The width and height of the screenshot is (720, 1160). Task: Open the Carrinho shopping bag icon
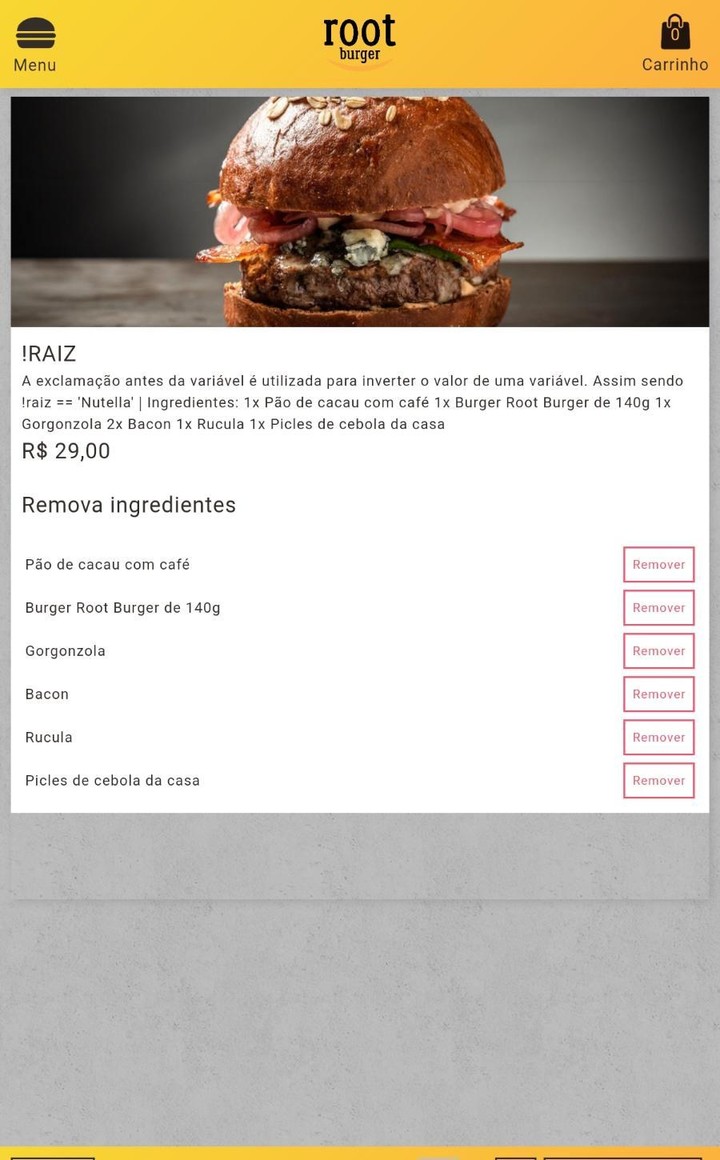tap(675, 32)
